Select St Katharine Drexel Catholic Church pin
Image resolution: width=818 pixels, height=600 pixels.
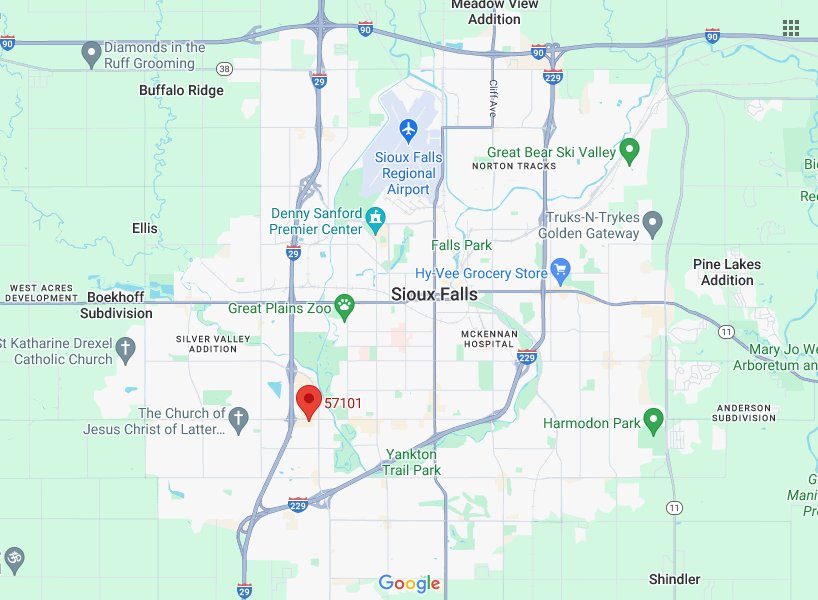click(x=125, y=349)
